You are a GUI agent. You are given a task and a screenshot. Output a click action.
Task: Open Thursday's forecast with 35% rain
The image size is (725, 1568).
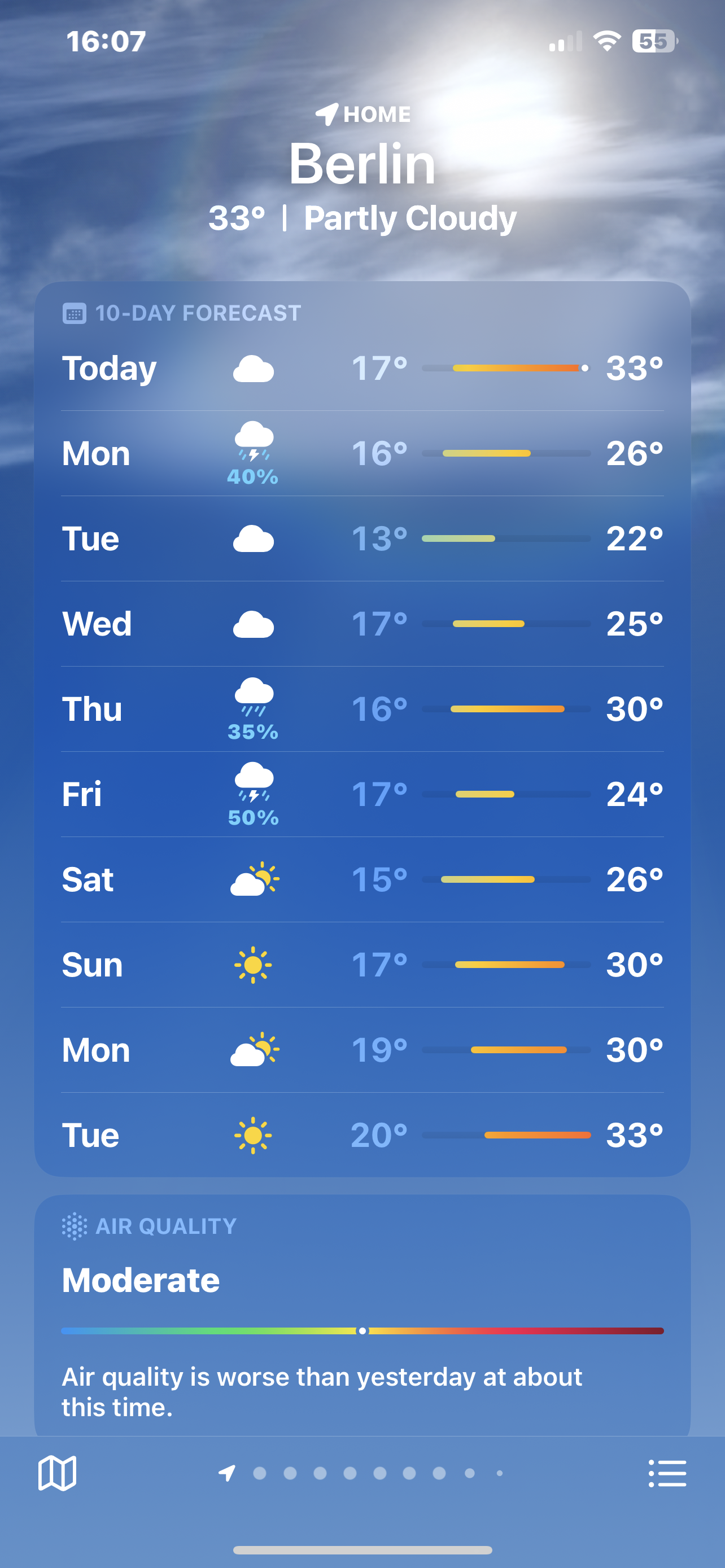[x=362, y=709]
